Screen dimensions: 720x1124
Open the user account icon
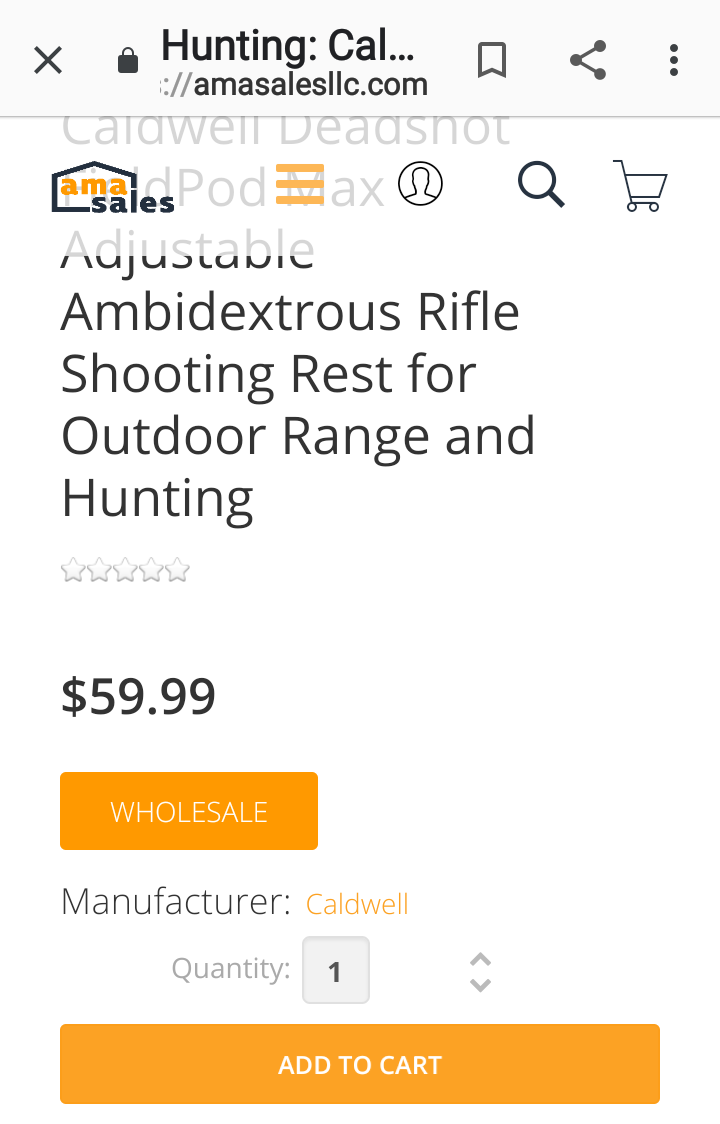tap(420, 184)
